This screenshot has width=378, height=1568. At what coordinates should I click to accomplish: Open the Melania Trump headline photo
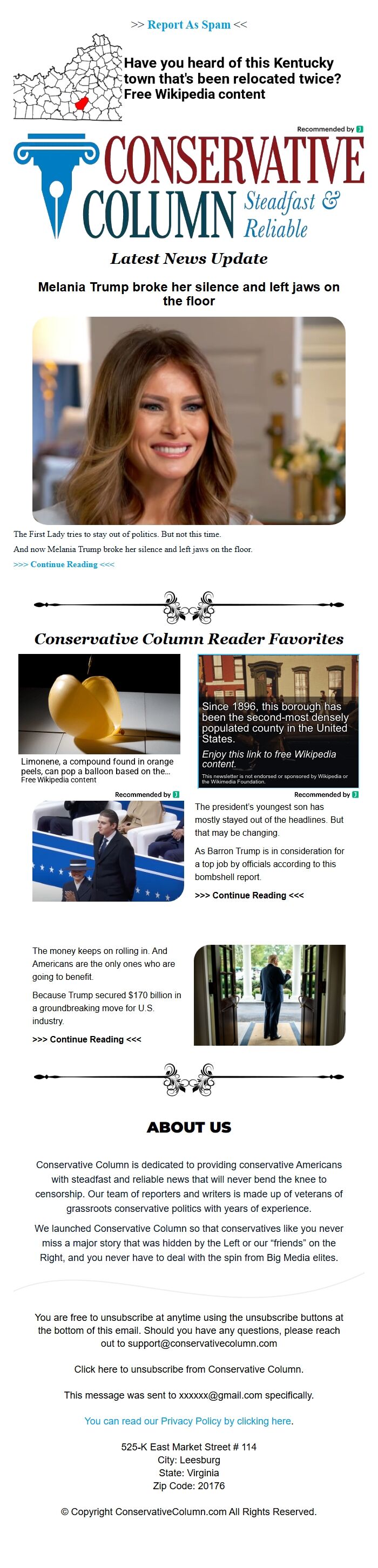188,420
